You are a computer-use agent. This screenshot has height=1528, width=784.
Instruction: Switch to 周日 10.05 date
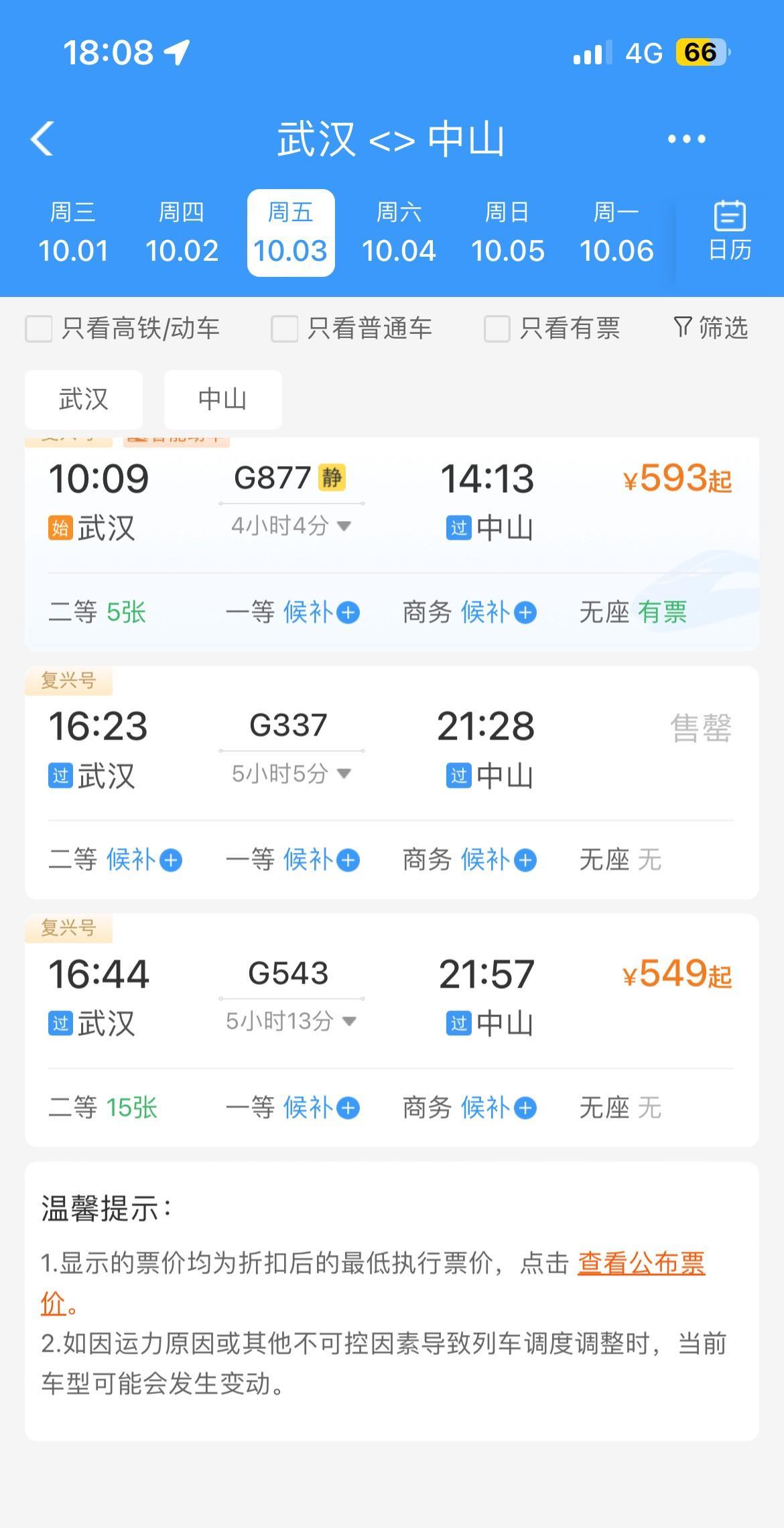tap(507, 233)
